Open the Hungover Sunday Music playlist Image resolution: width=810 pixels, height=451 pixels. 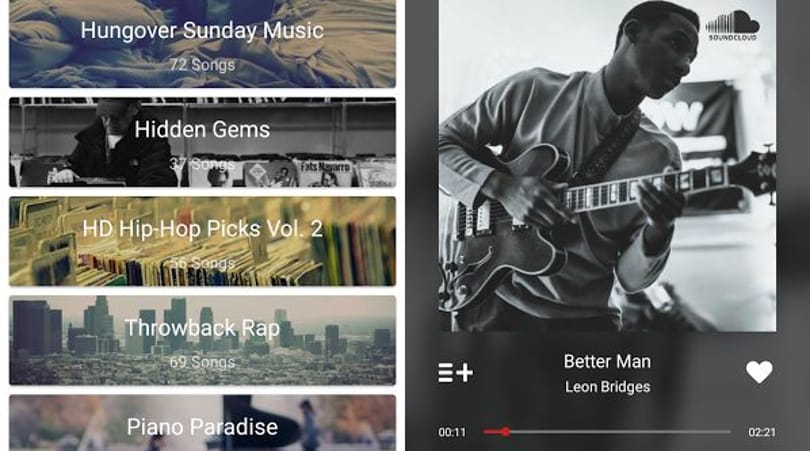(x=202, y=43)
